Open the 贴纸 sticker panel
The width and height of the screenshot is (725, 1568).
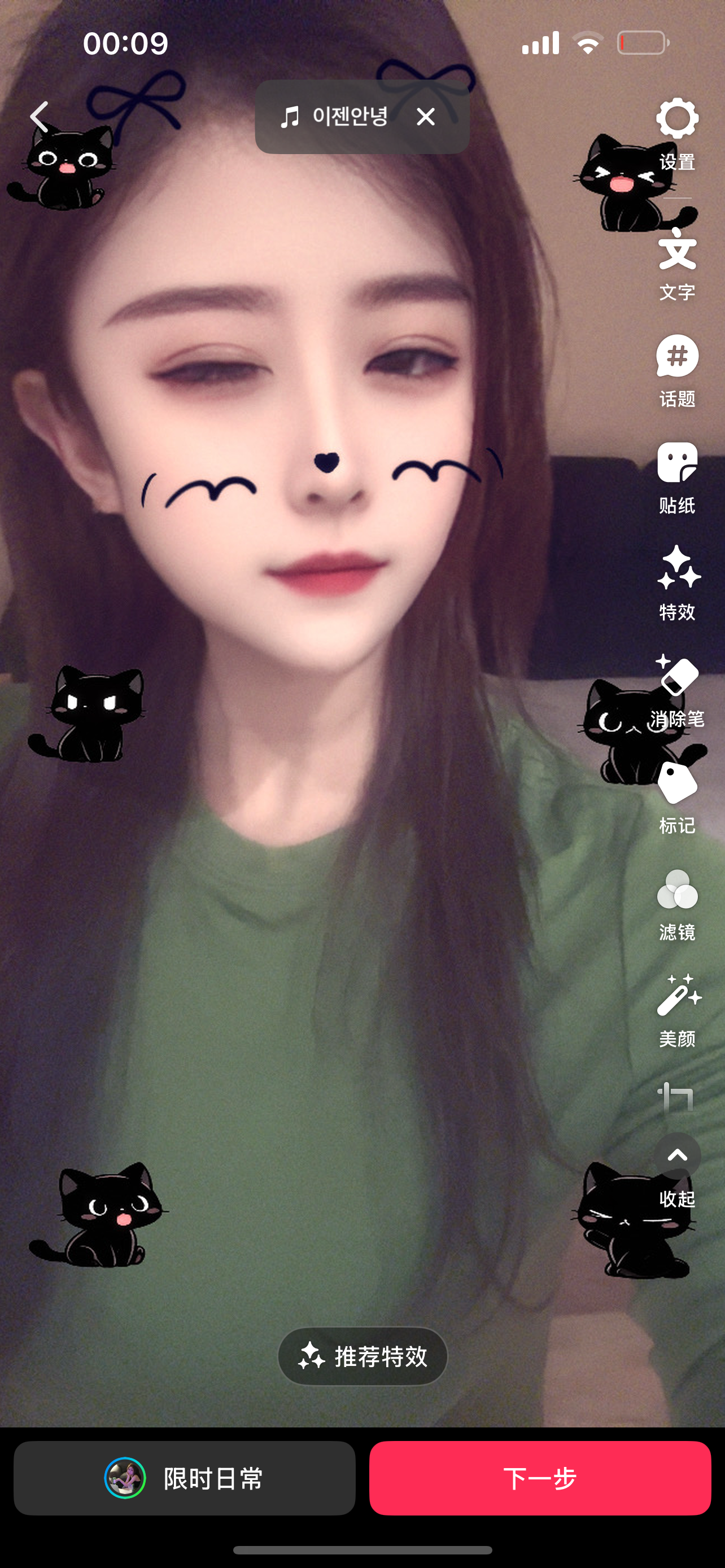pos(677,476)
